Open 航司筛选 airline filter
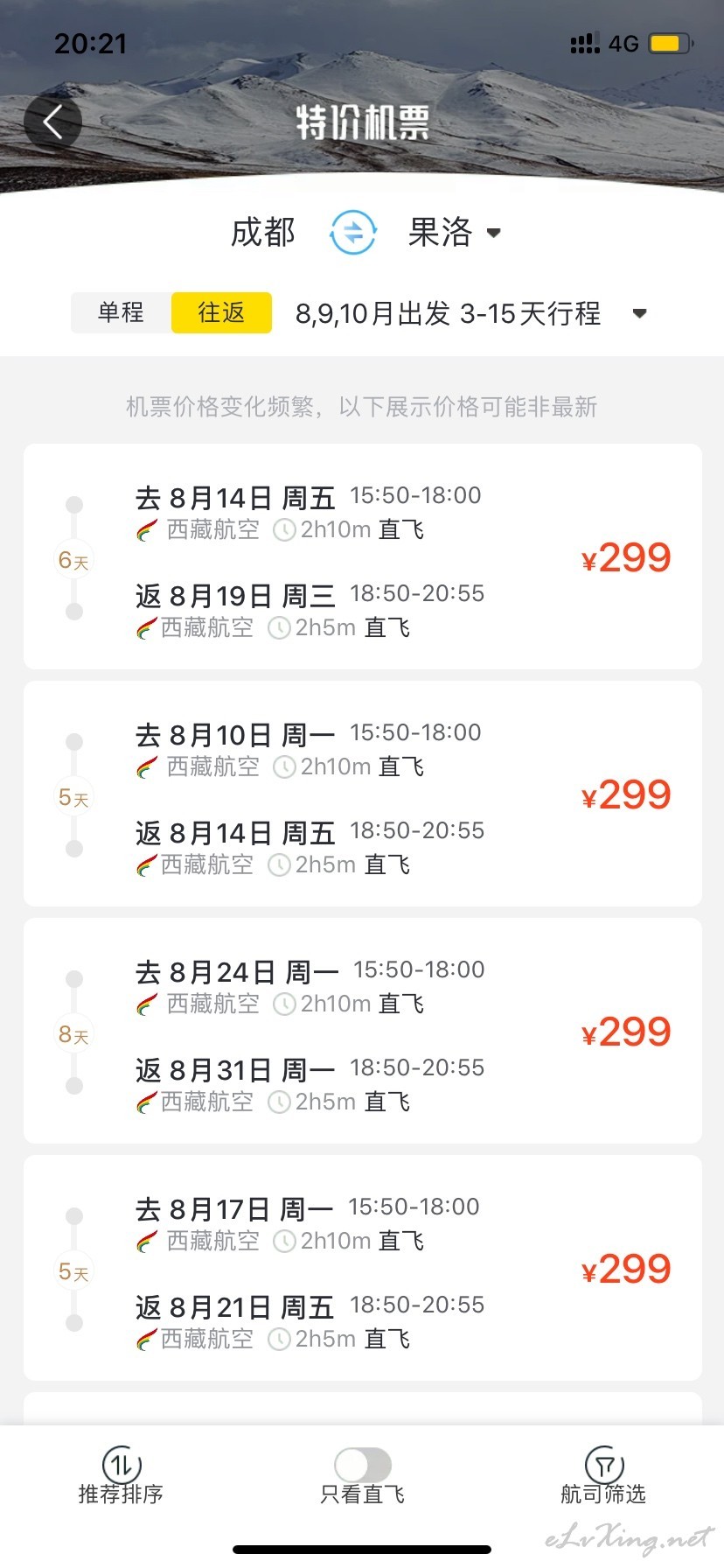Image resolution: width=724 pixels, height=1568 pixels. coord(603,1476)
